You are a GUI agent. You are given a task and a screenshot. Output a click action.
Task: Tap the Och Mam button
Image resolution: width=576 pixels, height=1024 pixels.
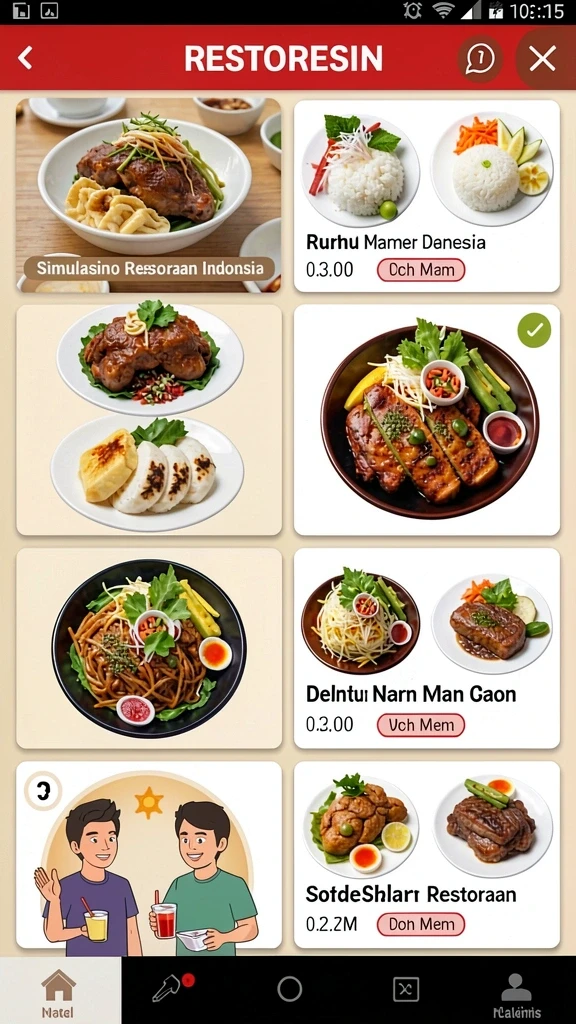click(421, 270)
